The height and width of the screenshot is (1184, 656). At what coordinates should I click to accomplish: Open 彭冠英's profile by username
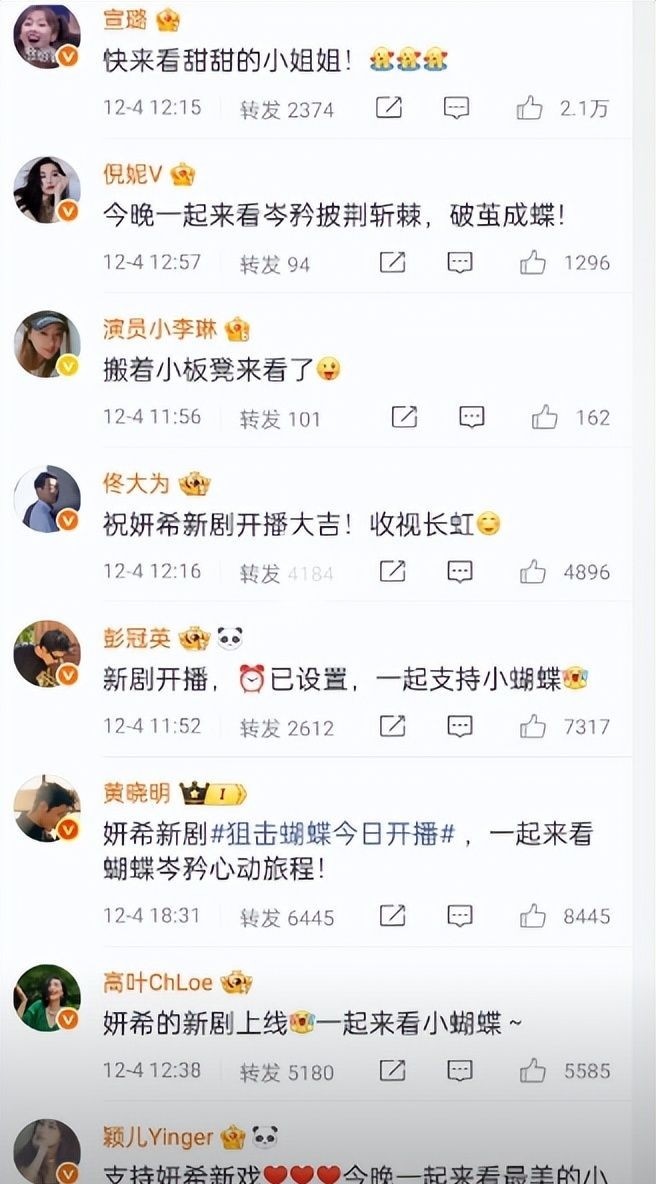[x=136, y=638]
